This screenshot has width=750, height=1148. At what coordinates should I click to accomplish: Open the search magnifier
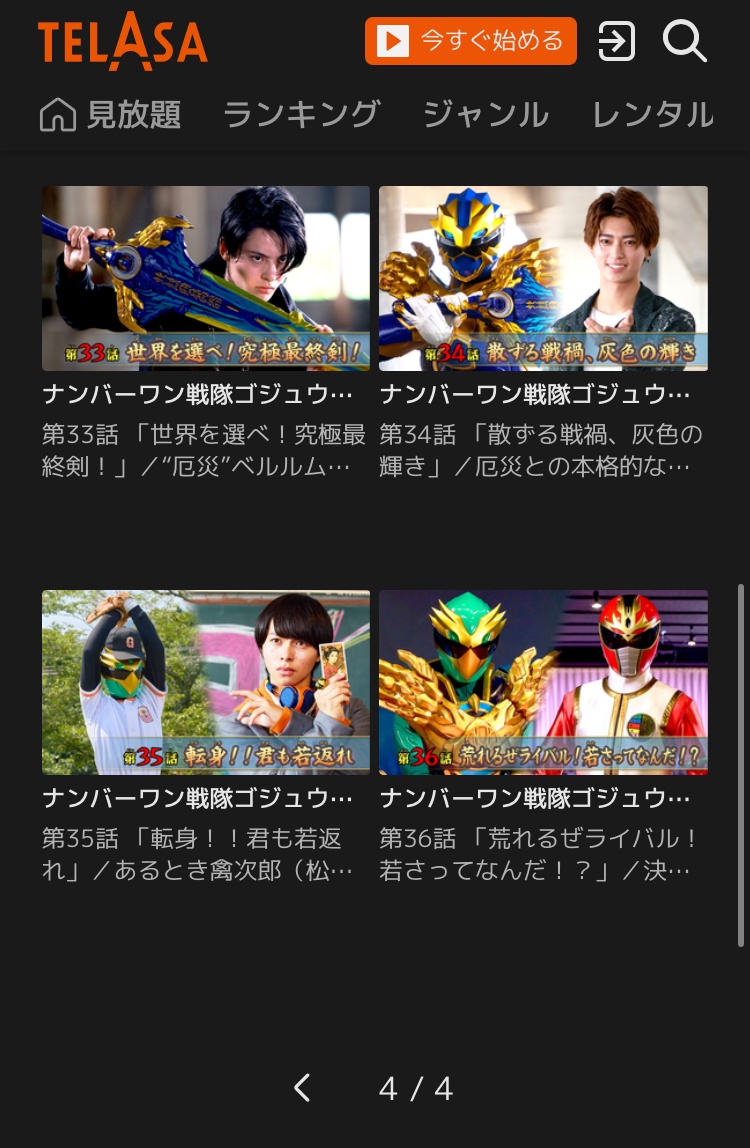[x=685, y=41]
